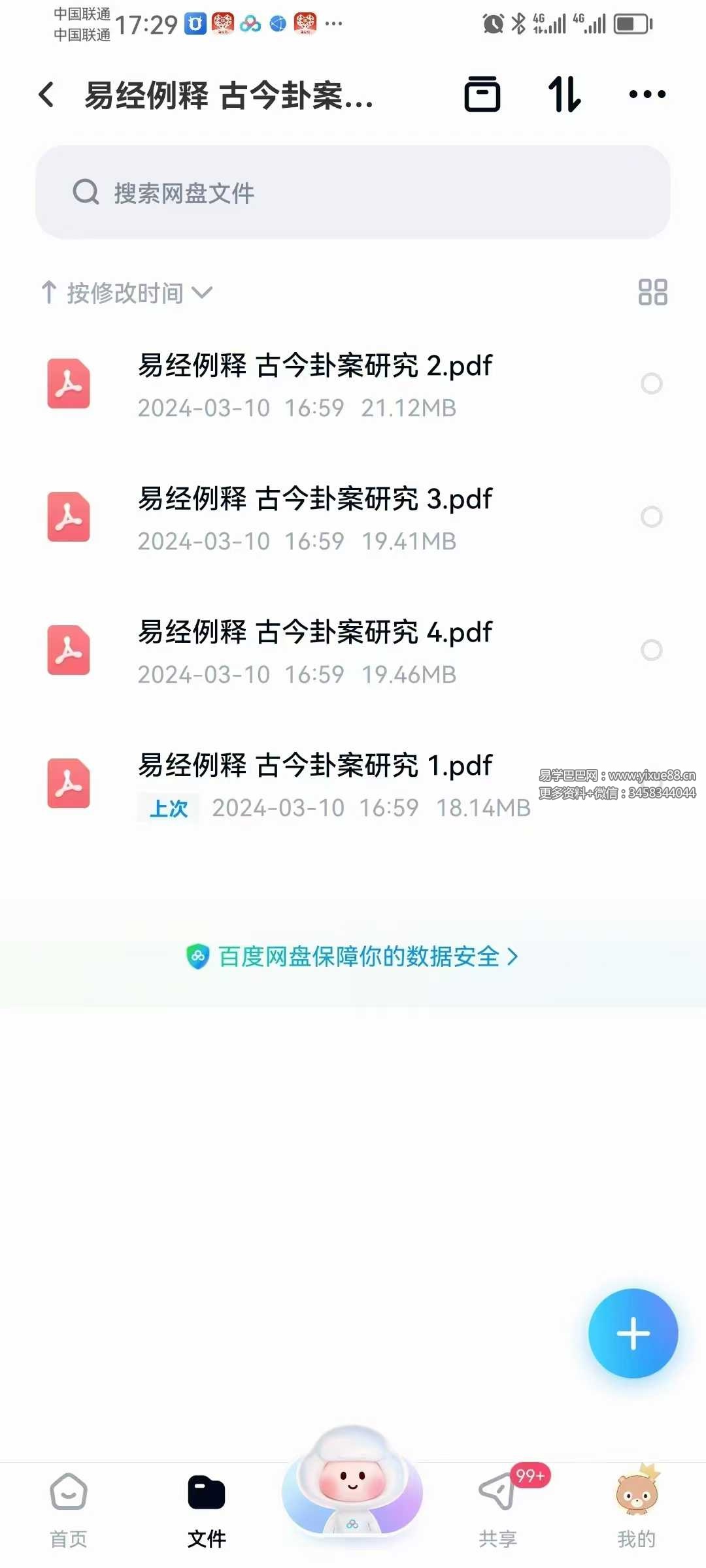Switch to grid view layout
706x1568 pixels.
pyautogui.click(x=652, y=293)
